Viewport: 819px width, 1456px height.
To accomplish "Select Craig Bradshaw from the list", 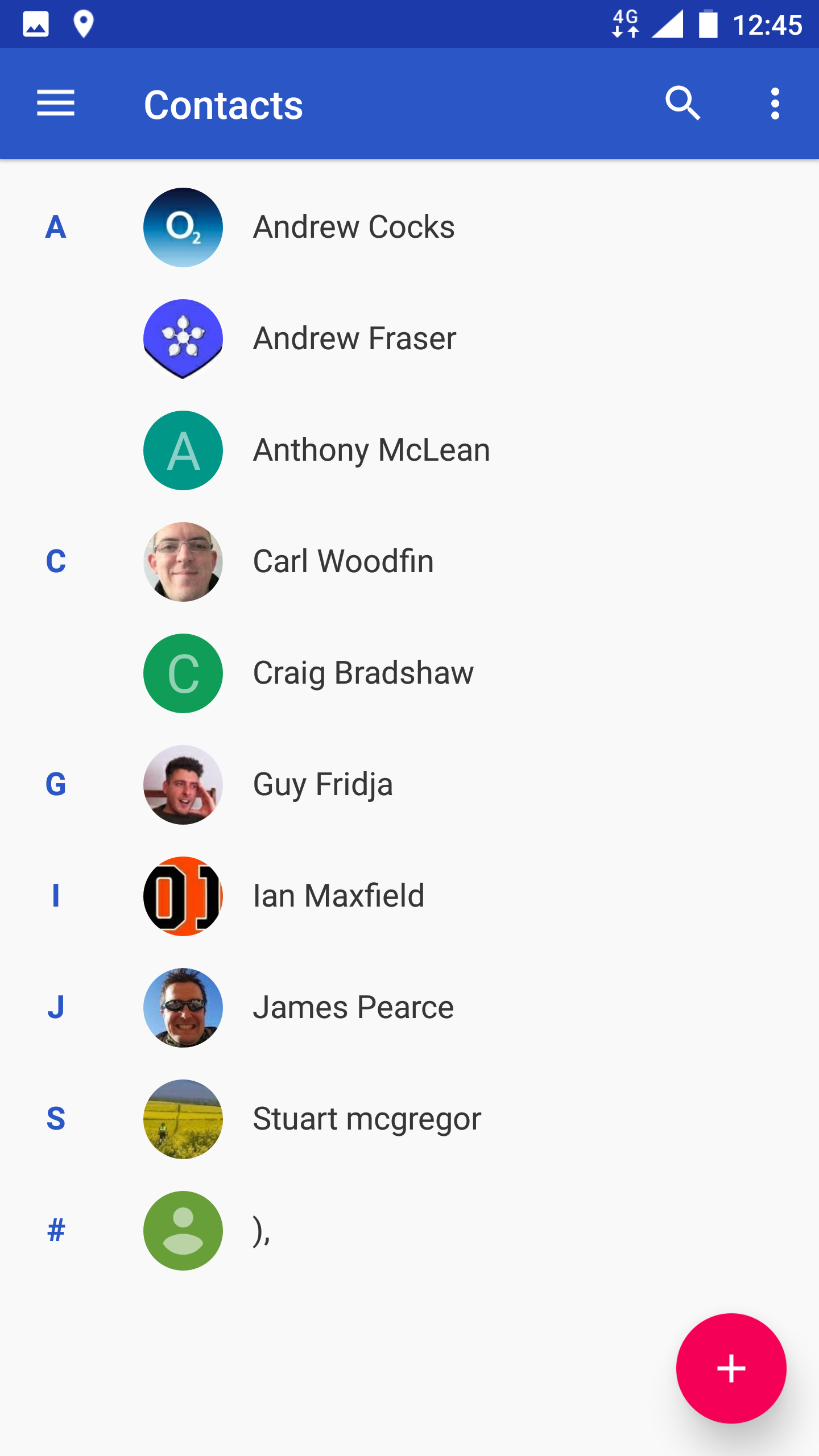I will (409, 673).
